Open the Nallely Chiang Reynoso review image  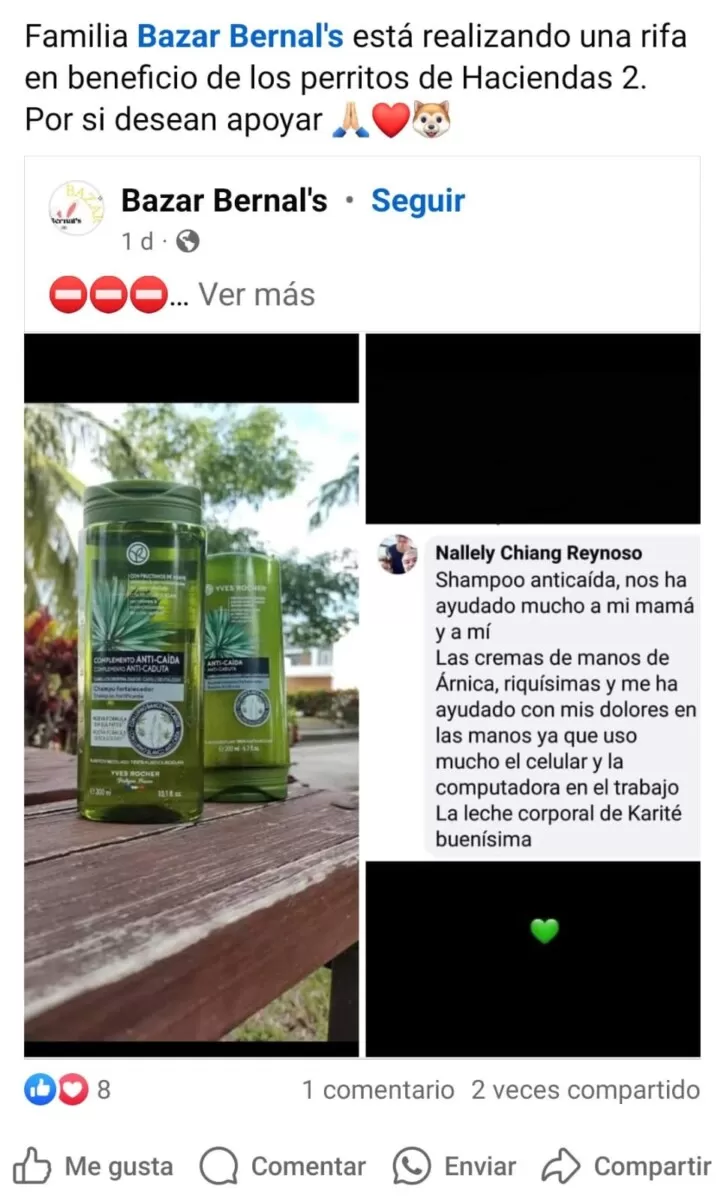tap(533, 695)
